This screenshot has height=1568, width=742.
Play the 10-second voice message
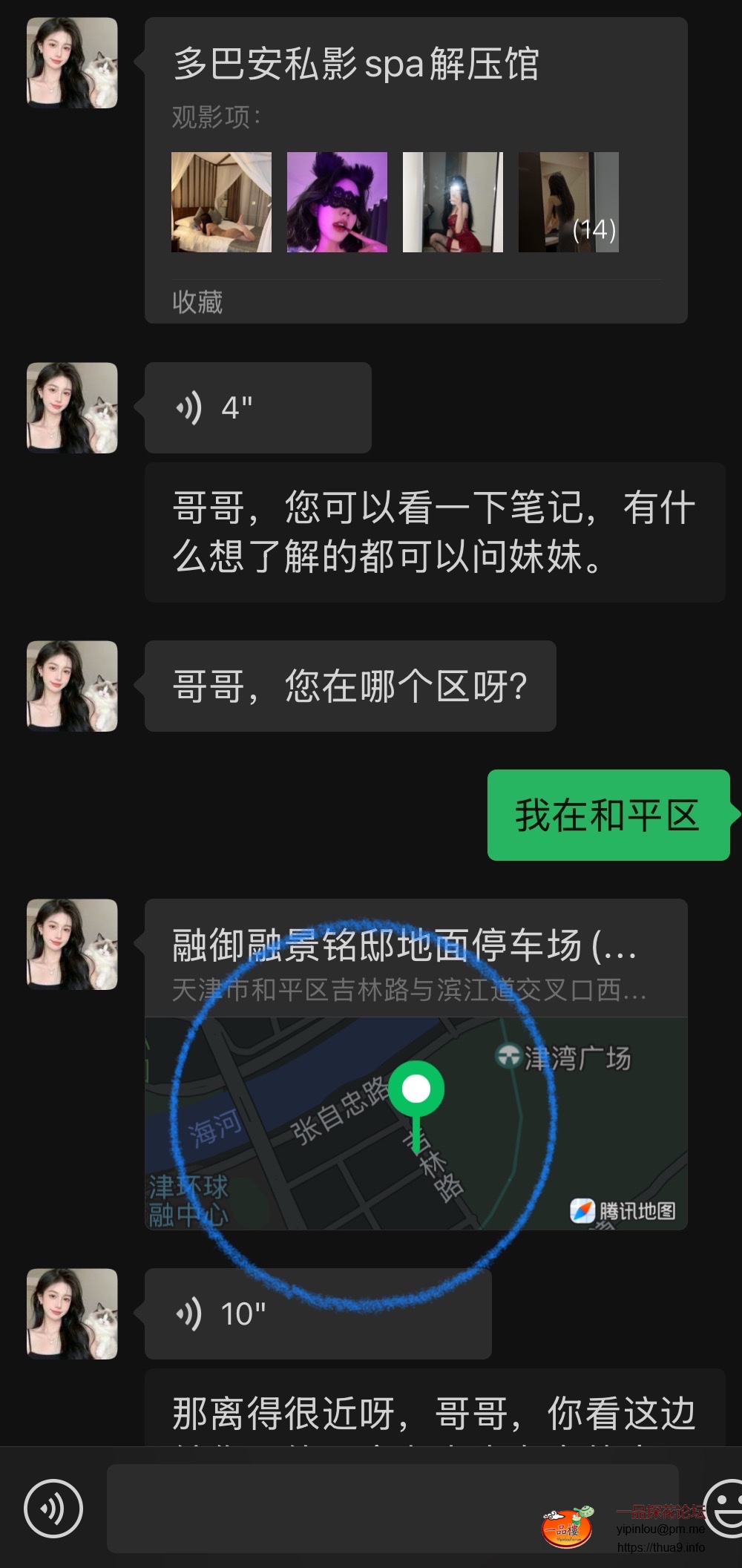point(318,1313)
